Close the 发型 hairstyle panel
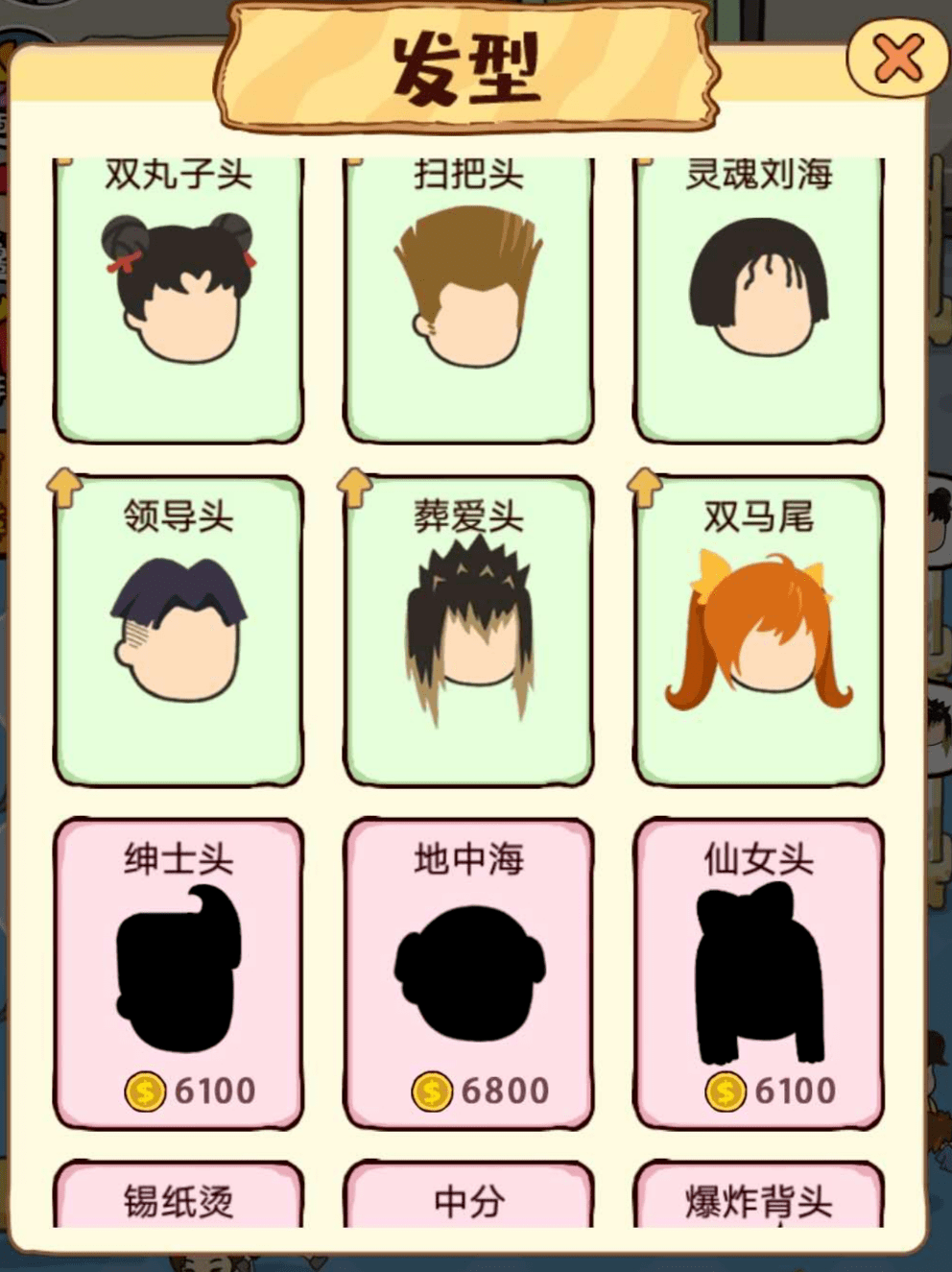952x1272 pixels. point(897,59)
